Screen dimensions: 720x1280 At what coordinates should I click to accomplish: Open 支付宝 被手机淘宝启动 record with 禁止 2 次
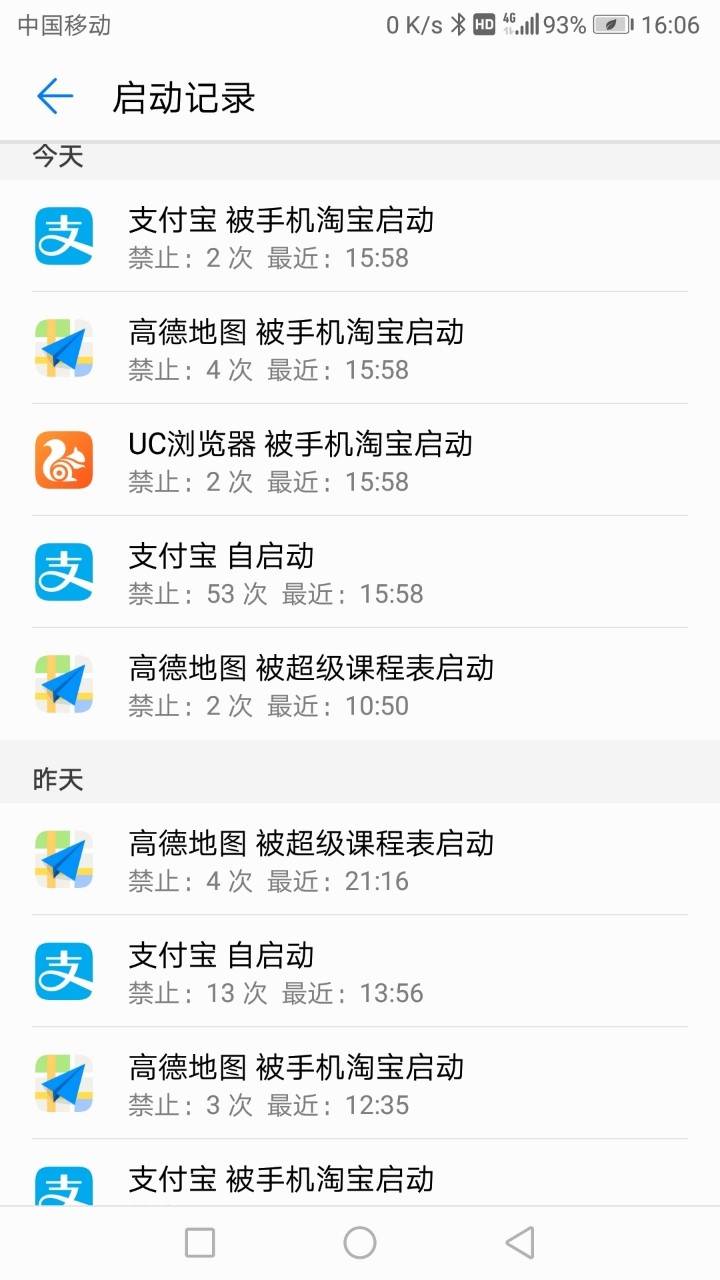pos(360,237)
